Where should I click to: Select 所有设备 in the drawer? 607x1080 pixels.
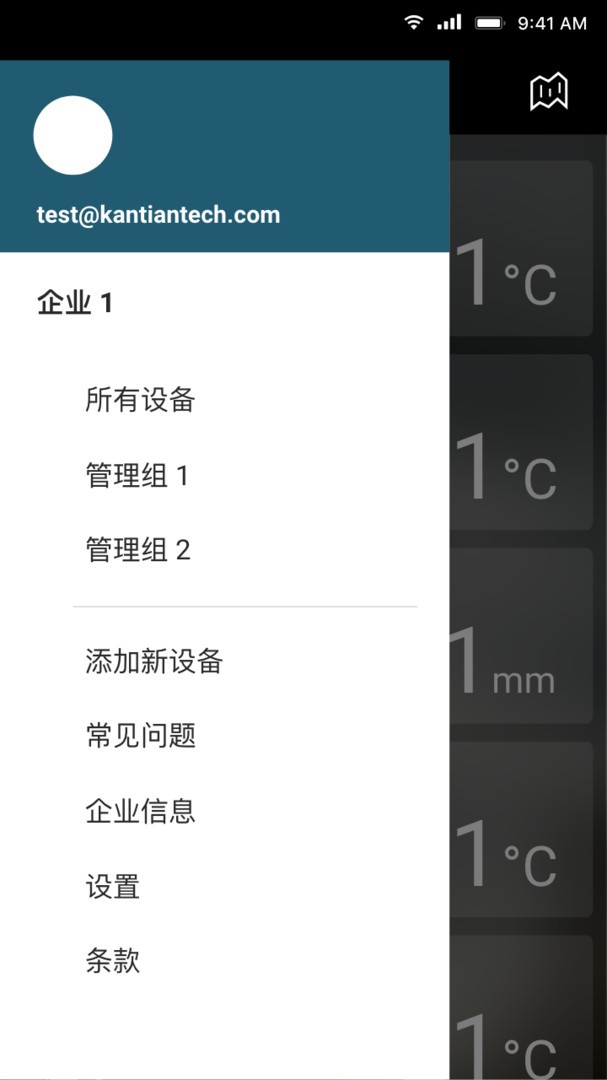tap(141, 399)
